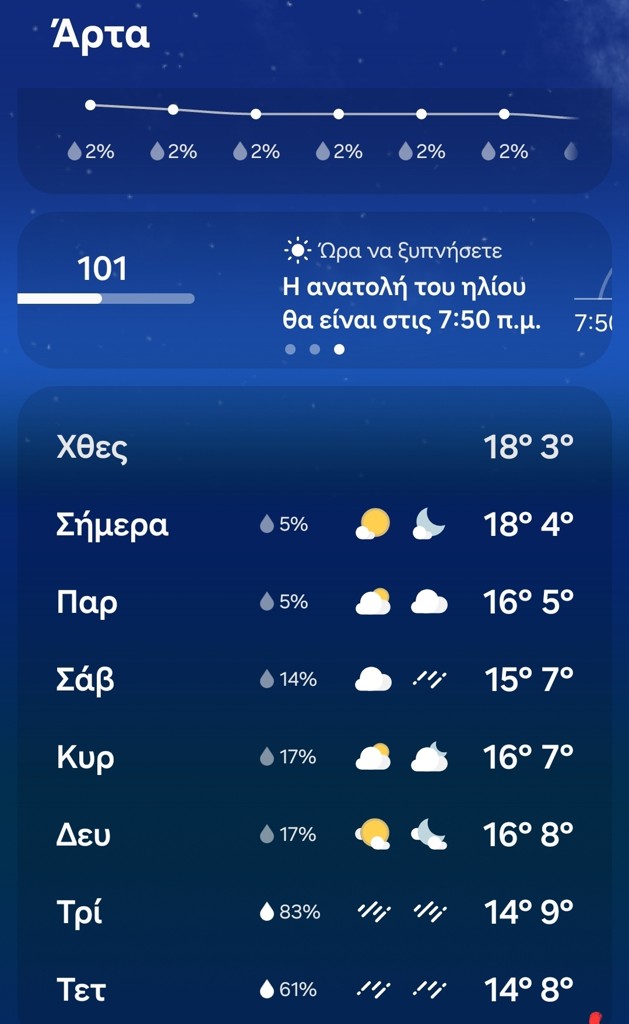
Task: Open the Monday (Δευ) forecast row
Action: pos(314,834)
